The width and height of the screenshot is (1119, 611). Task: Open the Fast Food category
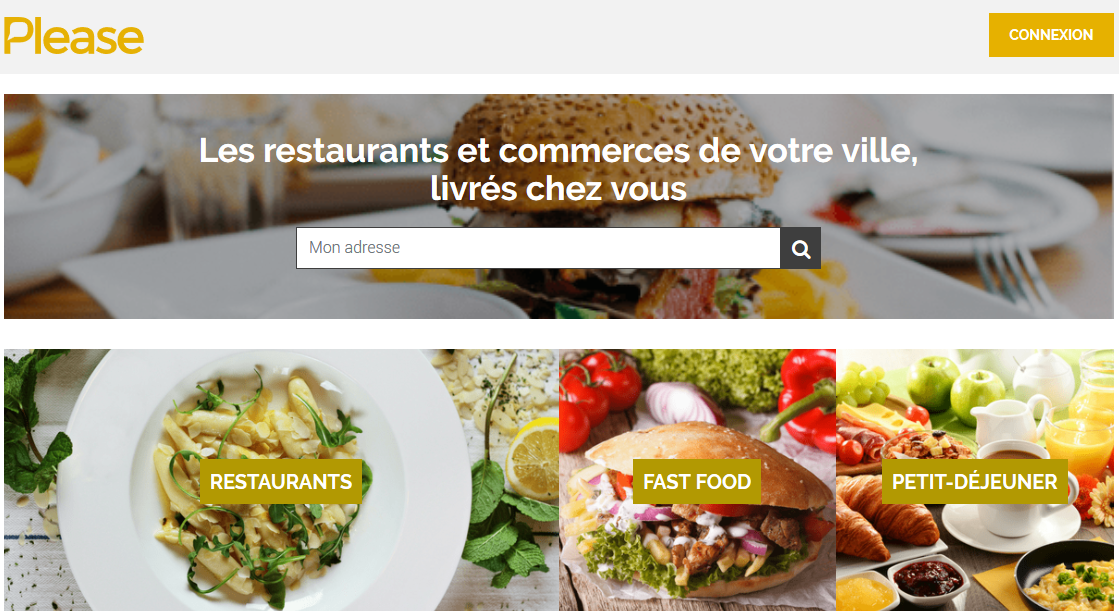[697, 482]
